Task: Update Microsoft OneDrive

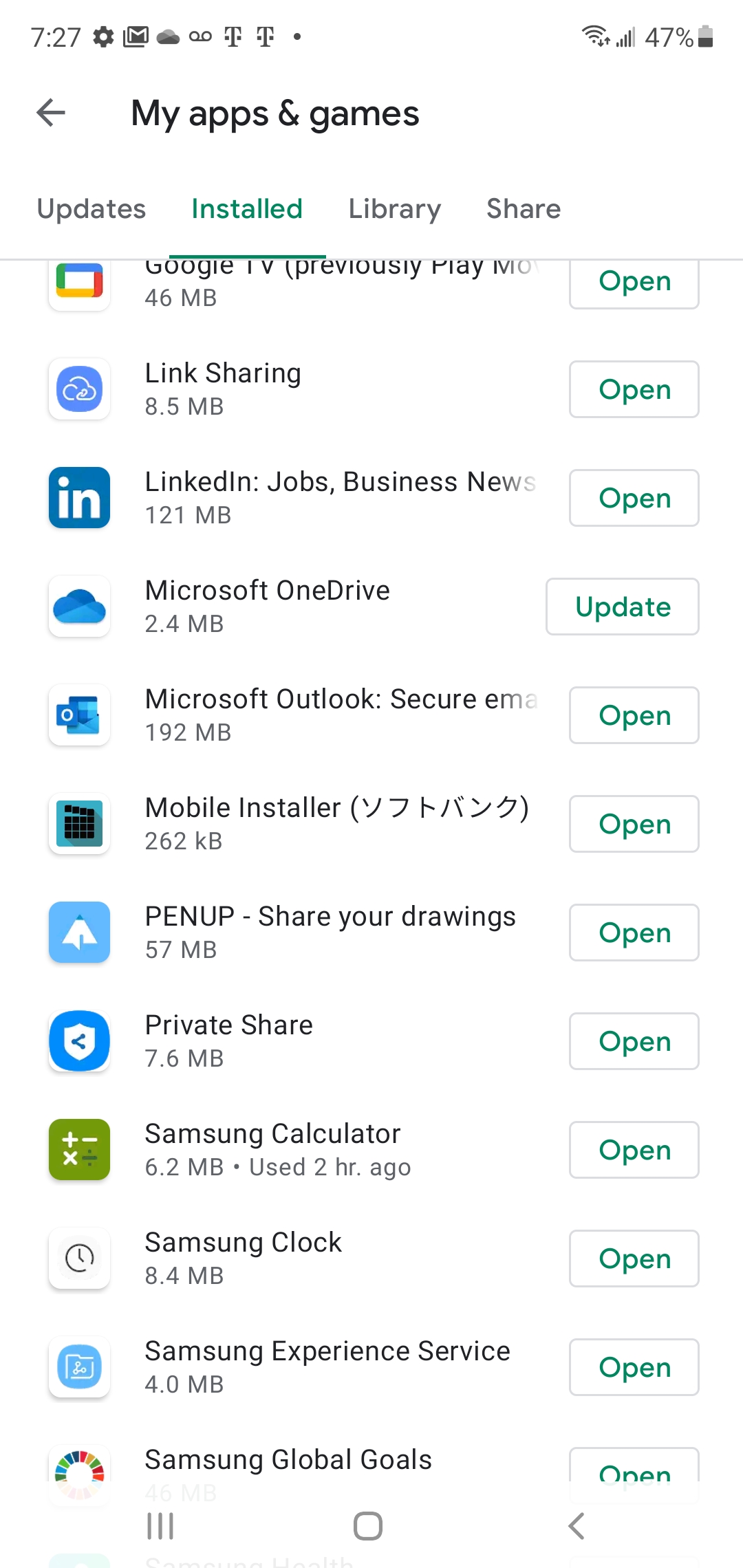Action: tap(622, 607)
